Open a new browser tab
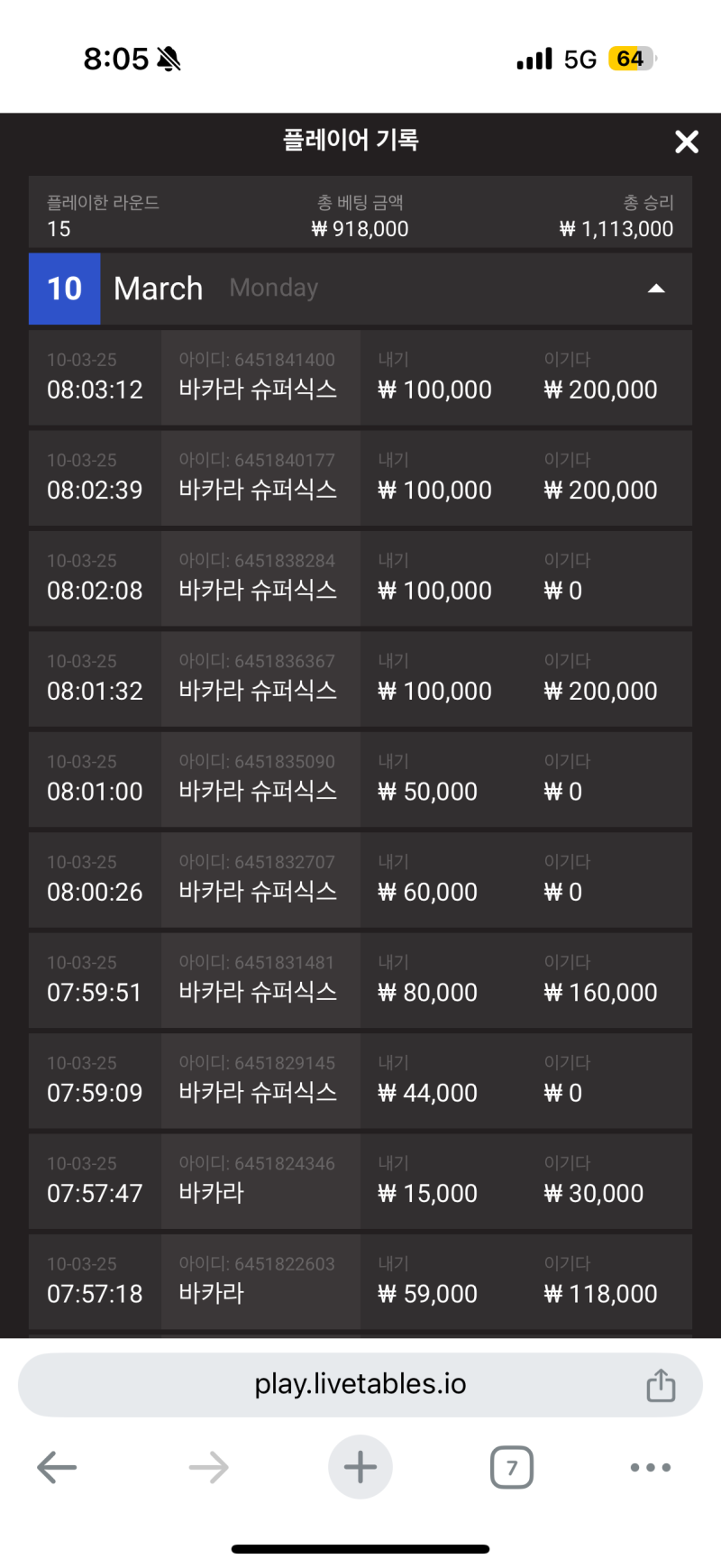 pyautogui.click(x=360, y=1468)
